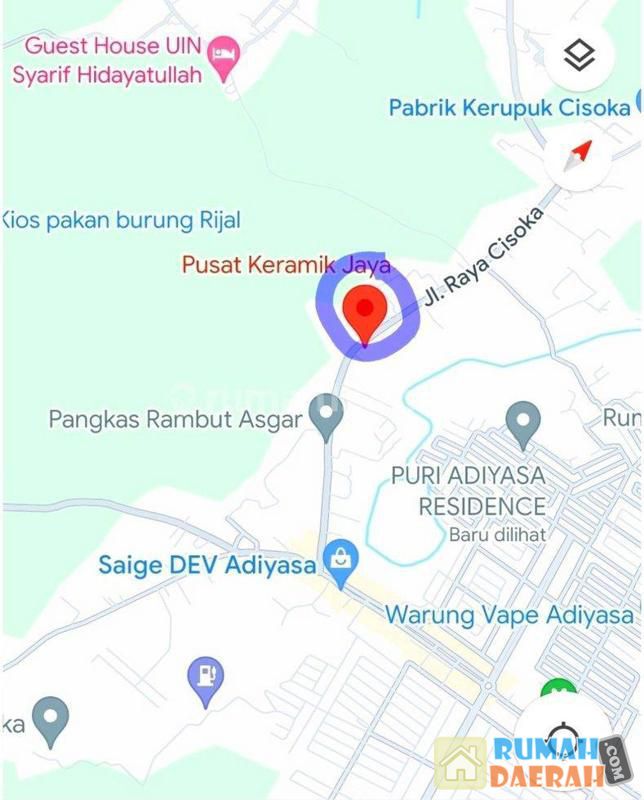Image resolution: width=644 pixels, height=800 pixels.
Task: Open Pabrik Kerupuk Cisoka place label
Action: click(x=508, y=107)
